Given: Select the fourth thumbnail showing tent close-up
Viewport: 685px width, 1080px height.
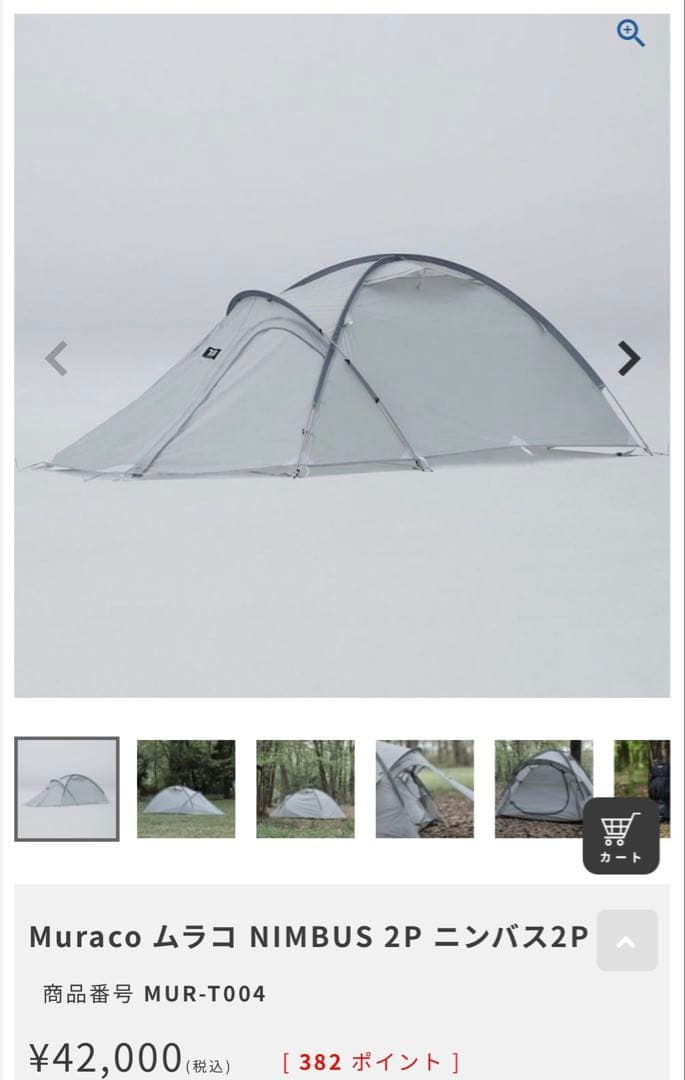Looking at the screenshot, I should coord(424,789).
